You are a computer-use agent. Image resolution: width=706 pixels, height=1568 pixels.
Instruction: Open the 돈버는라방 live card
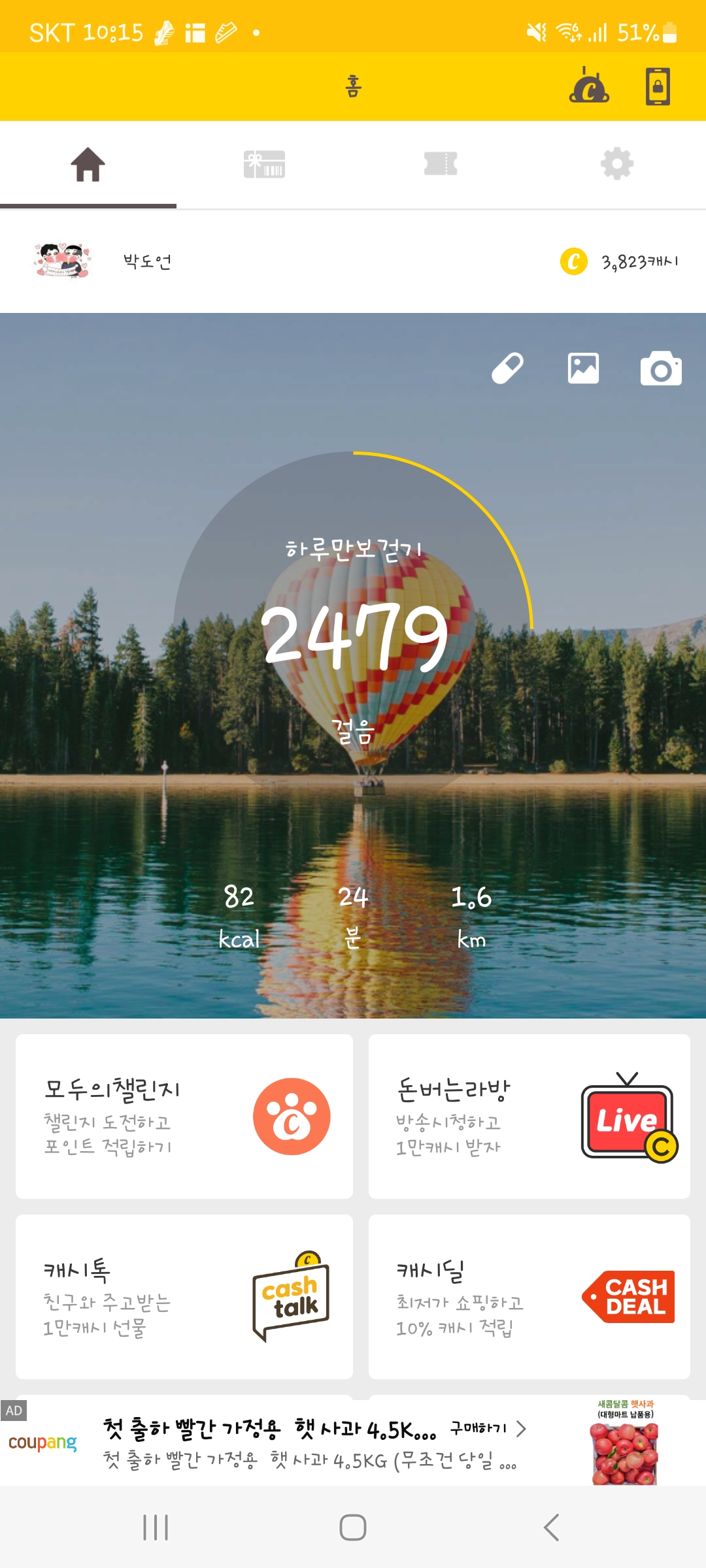coord(529,1116)
